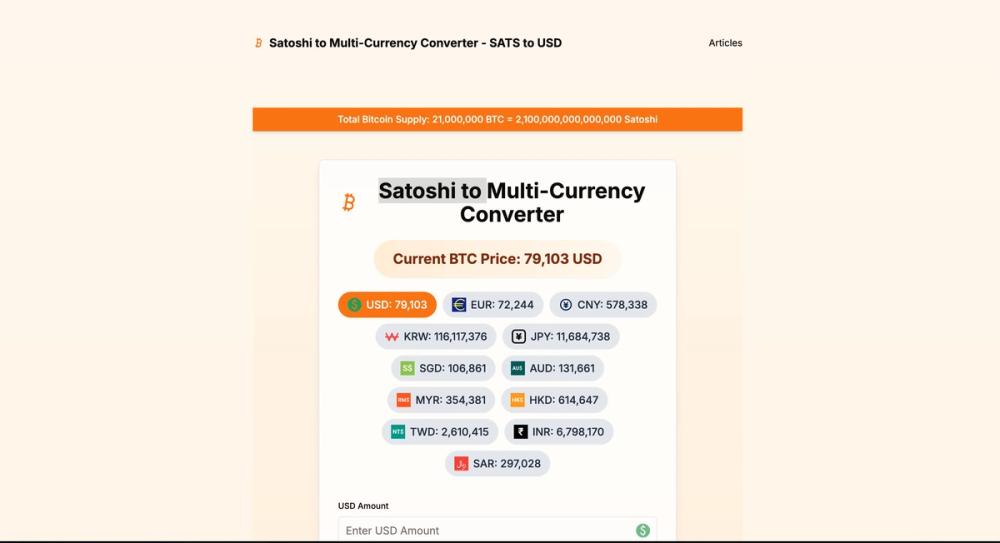
Task: Focus the Enter USD Amount field
Action: pos(497,530)
